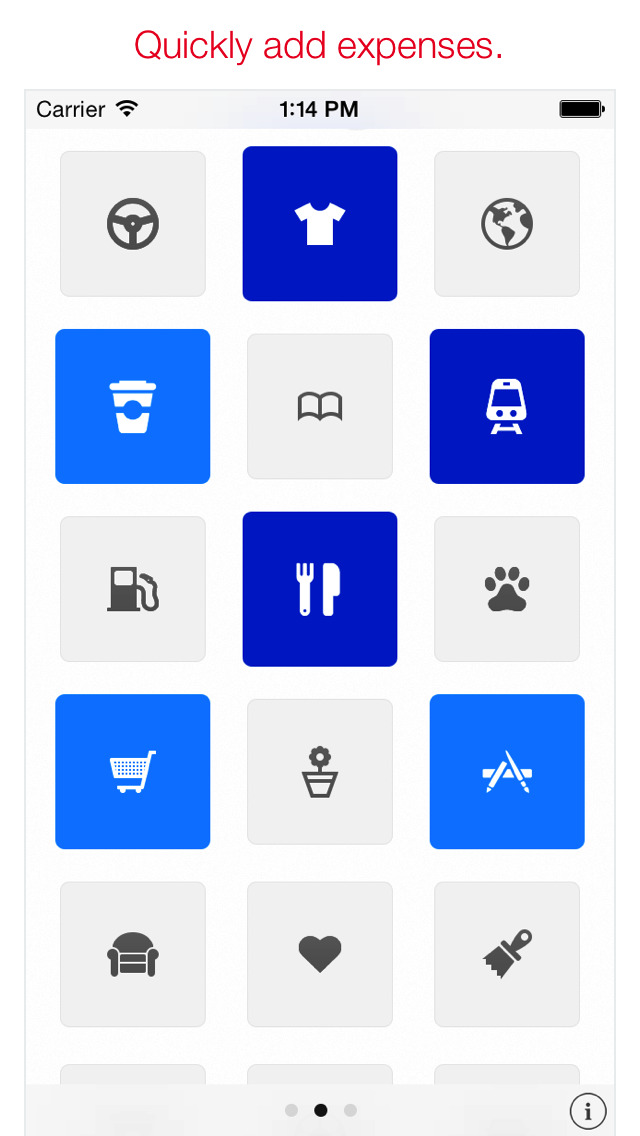Open the info button

pos(588,1111)
